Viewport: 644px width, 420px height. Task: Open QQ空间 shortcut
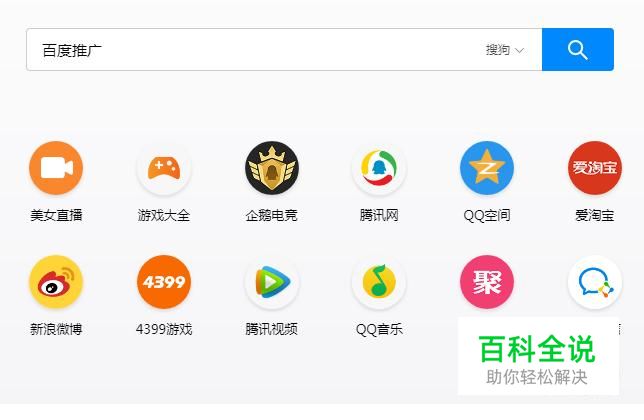point(487,168)
